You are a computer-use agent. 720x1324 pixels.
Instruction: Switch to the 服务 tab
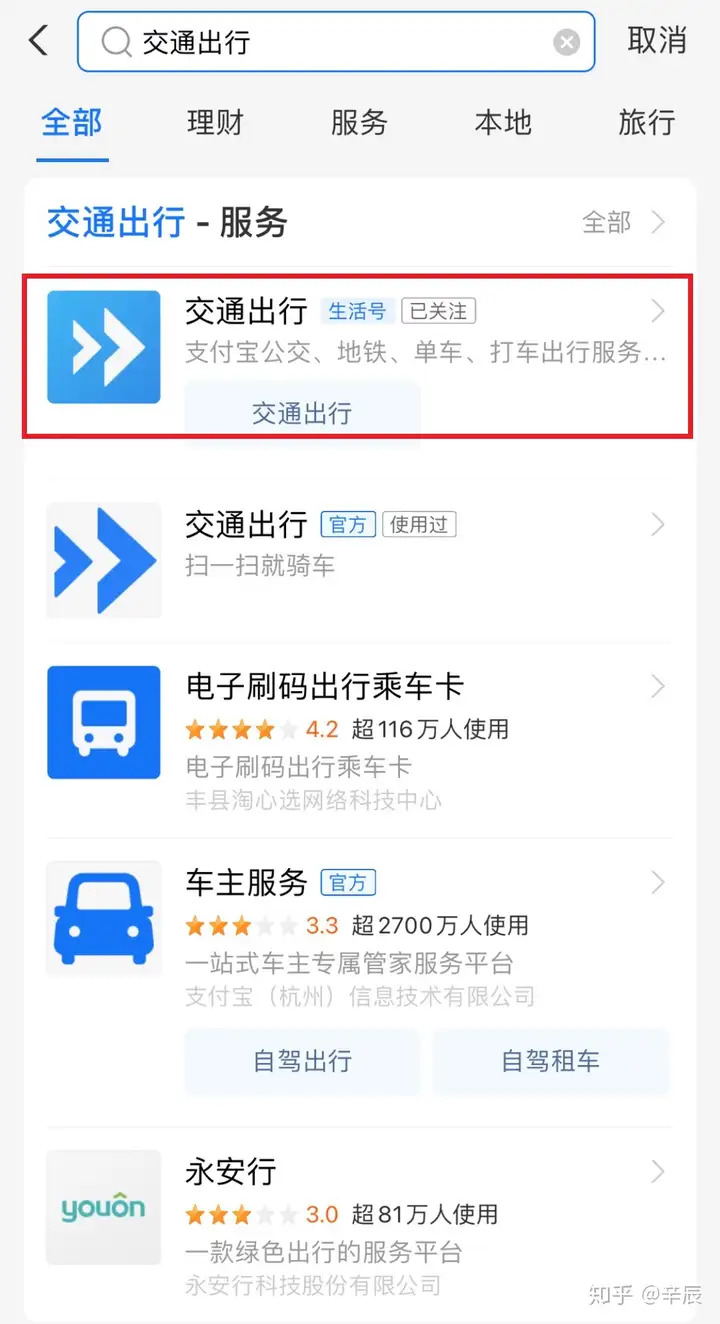[x=359, y=123]
